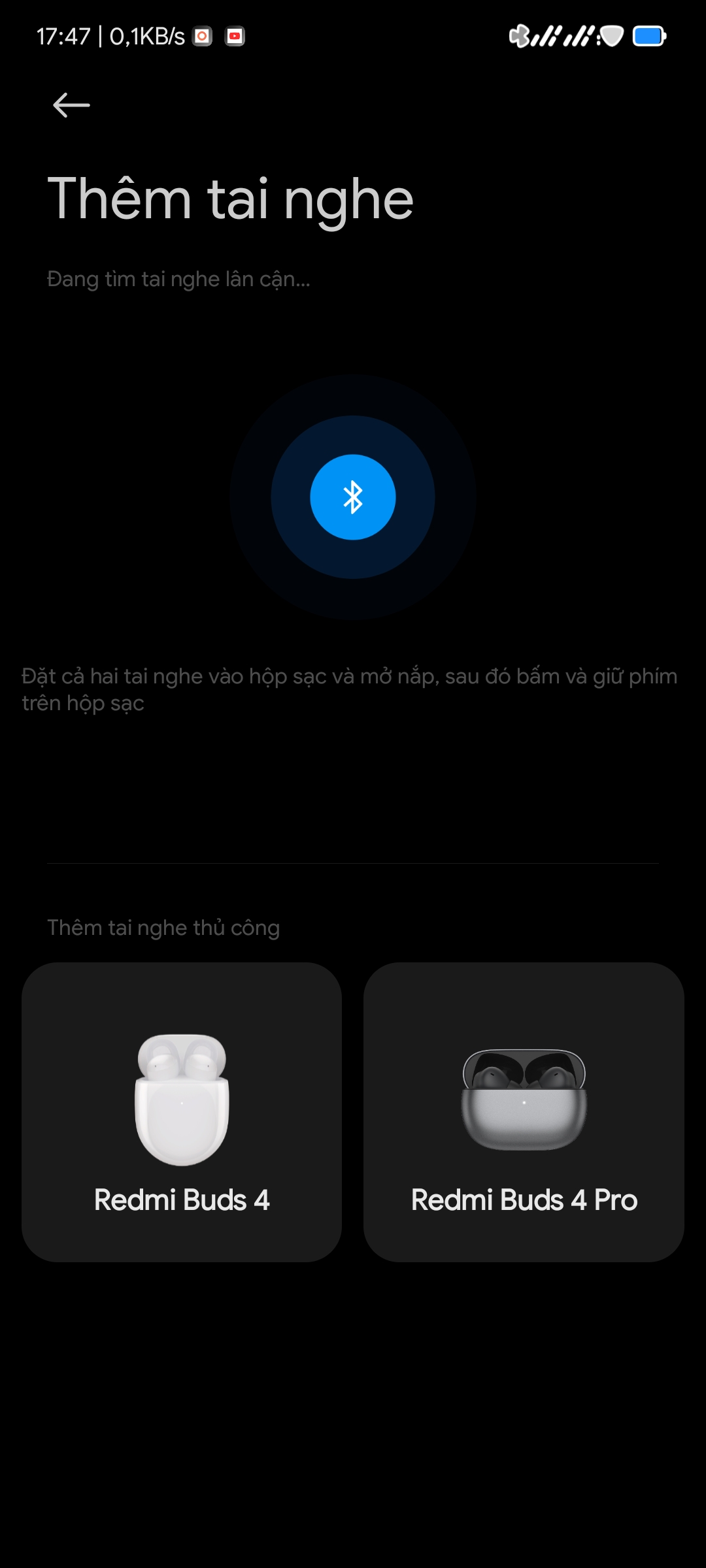Tap the blue Bluetooth scanning icon
The width and height of the screenshot is (706, 1568).
coord(352,497)
